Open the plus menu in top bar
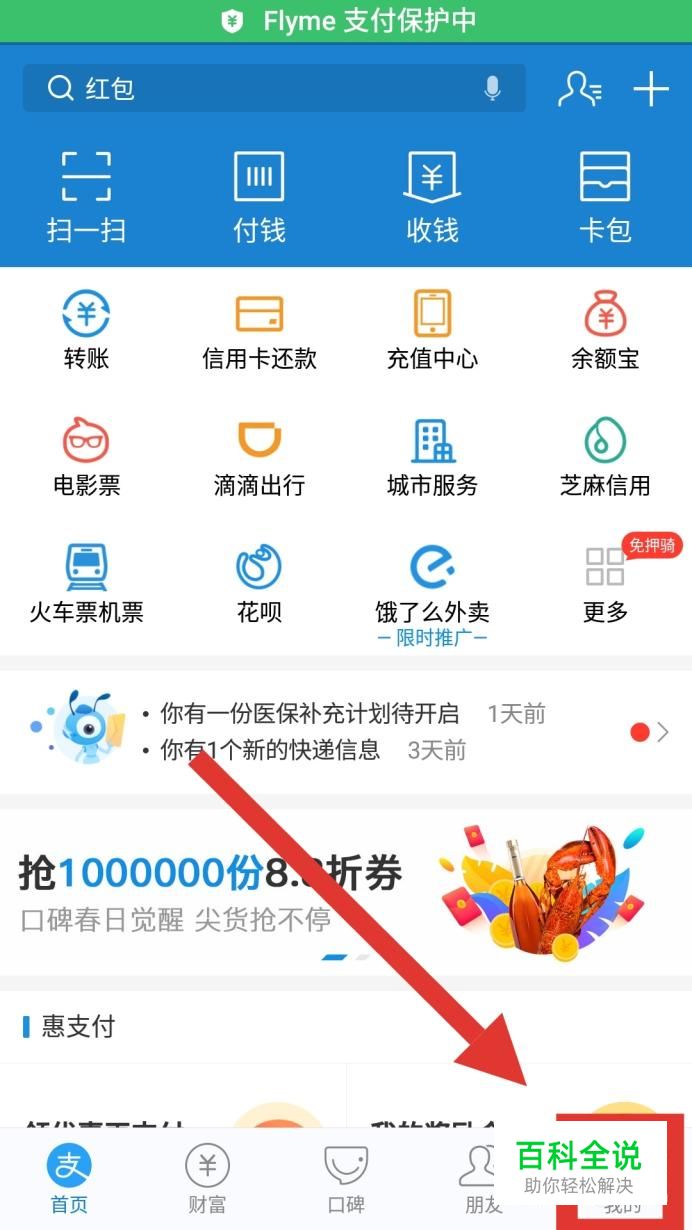692x1230 pixels. [651, 89]
